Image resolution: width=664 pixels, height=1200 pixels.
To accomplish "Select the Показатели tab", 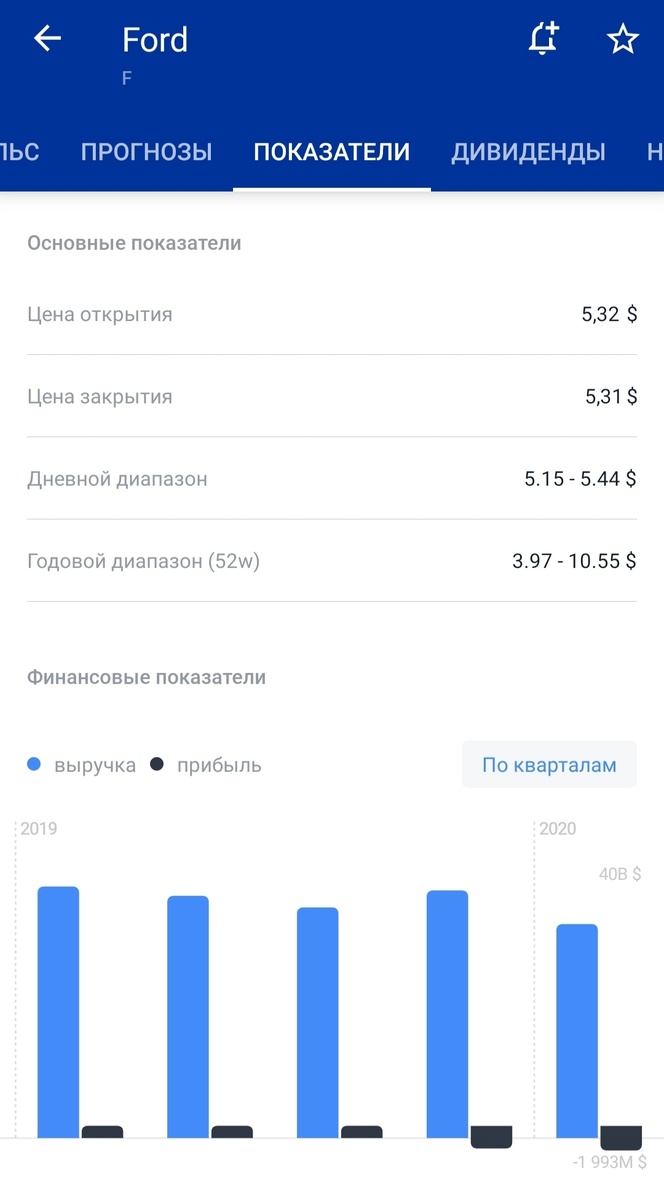I will click(331, 152).
